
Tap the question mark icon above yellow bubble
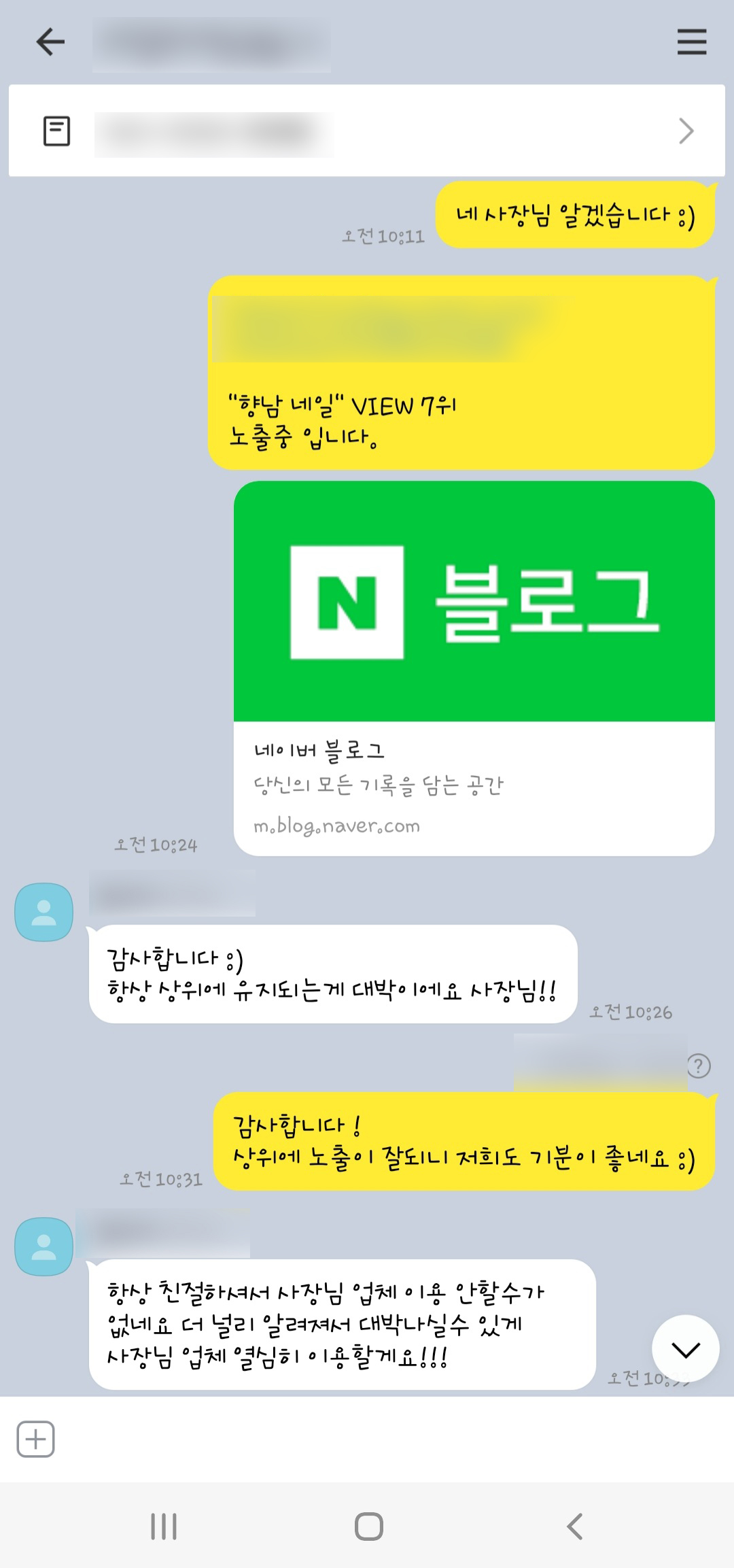[x=699, y=1066]
